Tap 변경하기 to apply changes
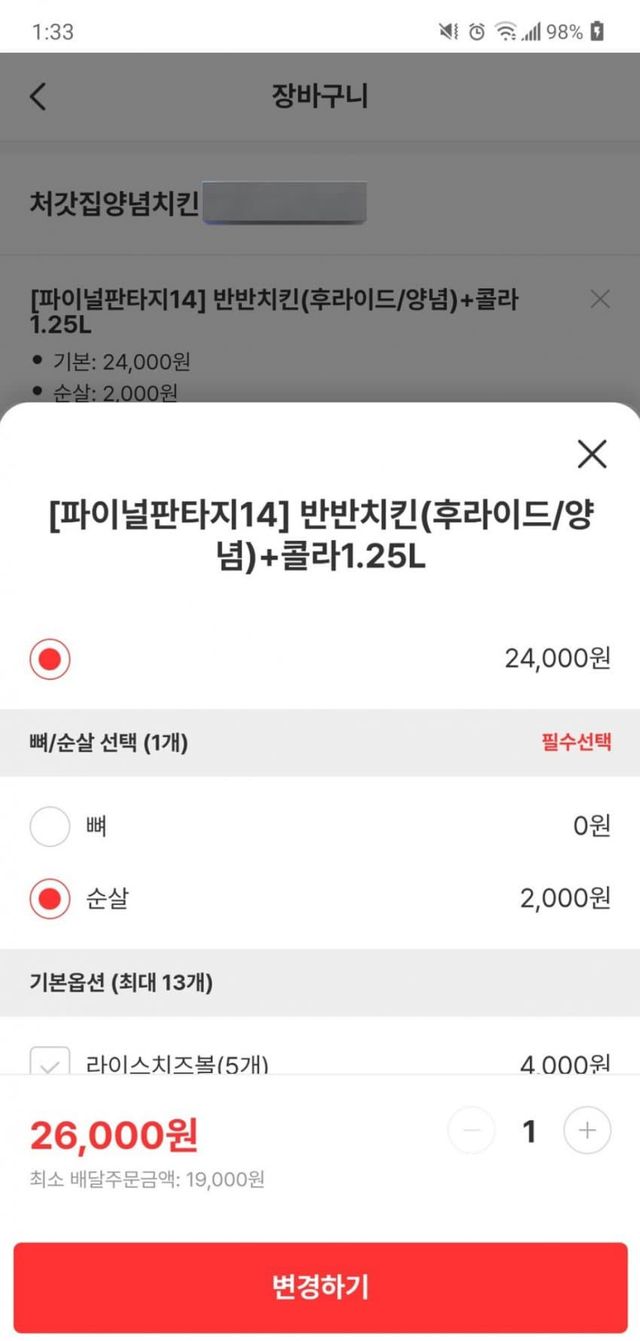This screenshot has height=1341, width=640. [x=320, y=1287]
